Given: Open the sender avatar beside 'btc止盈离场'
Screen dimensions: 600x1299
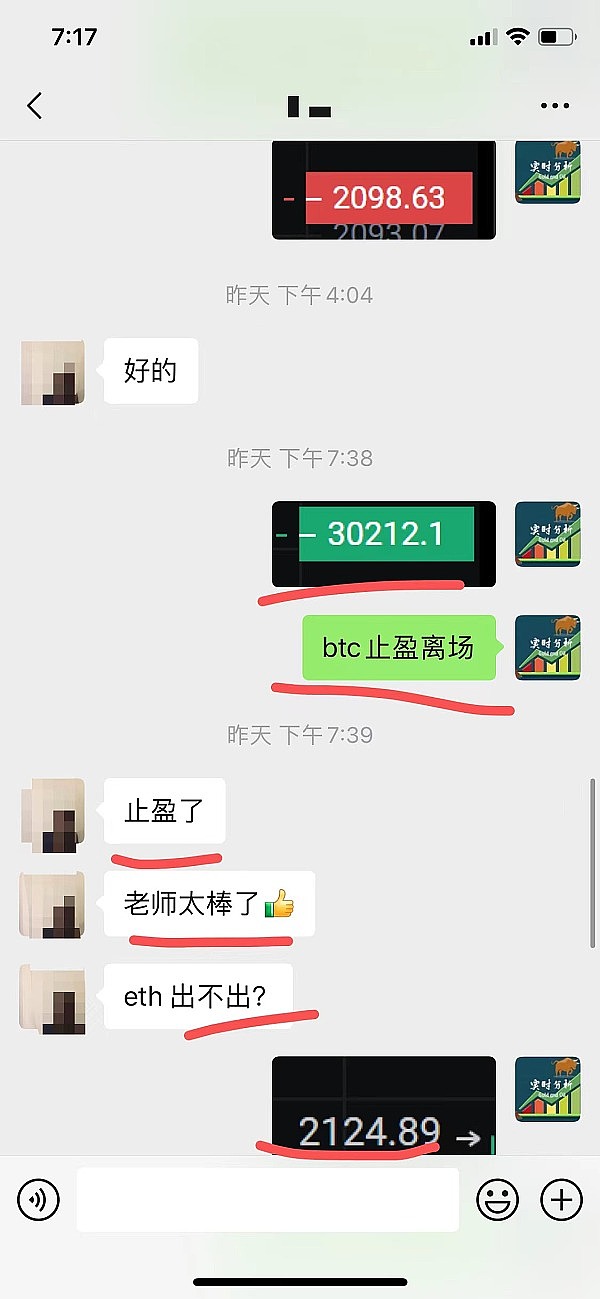Looking at the screenshot, I should pos(547,647).
